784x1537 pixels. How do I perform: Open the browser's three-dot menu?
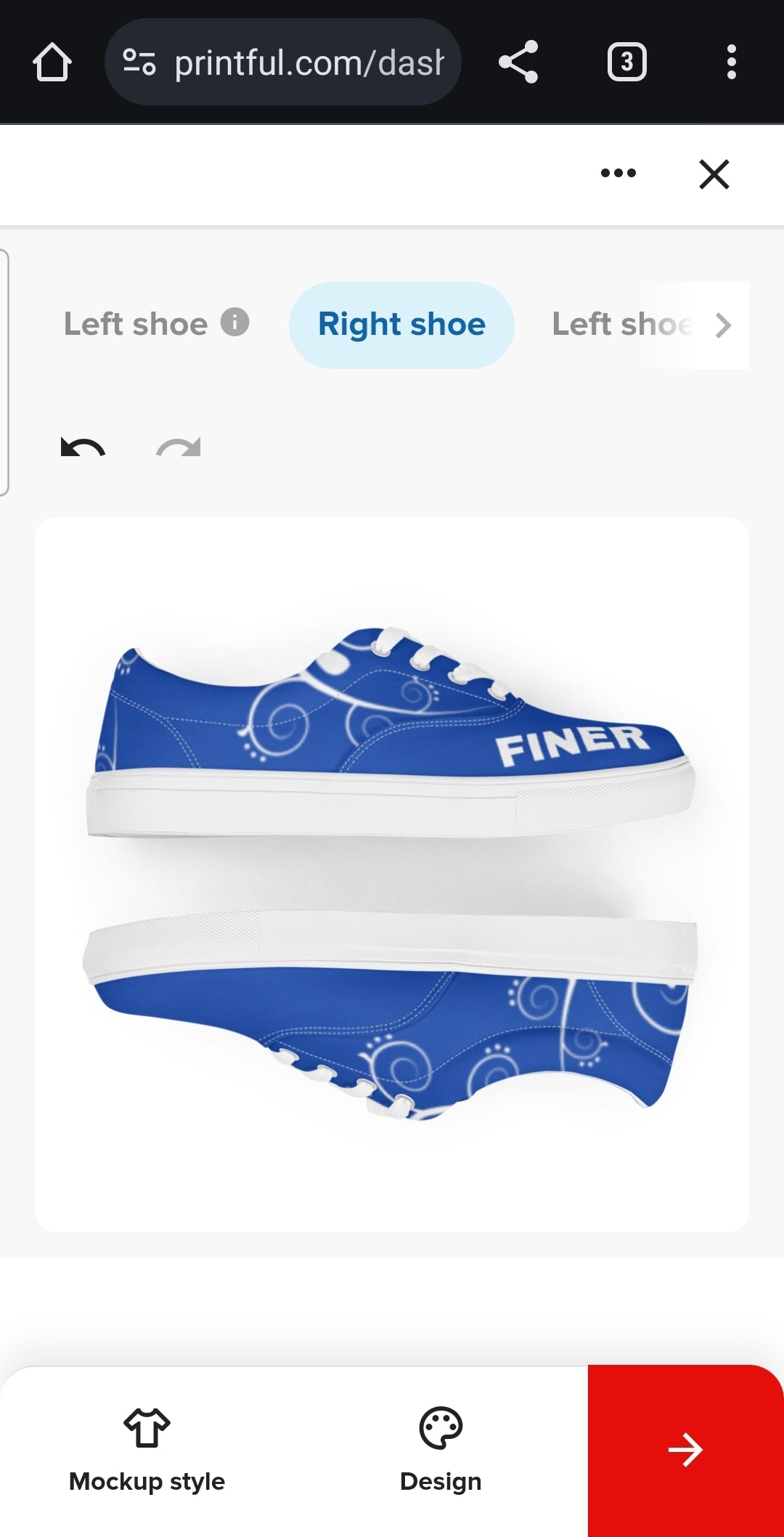(x=731, y=62)
